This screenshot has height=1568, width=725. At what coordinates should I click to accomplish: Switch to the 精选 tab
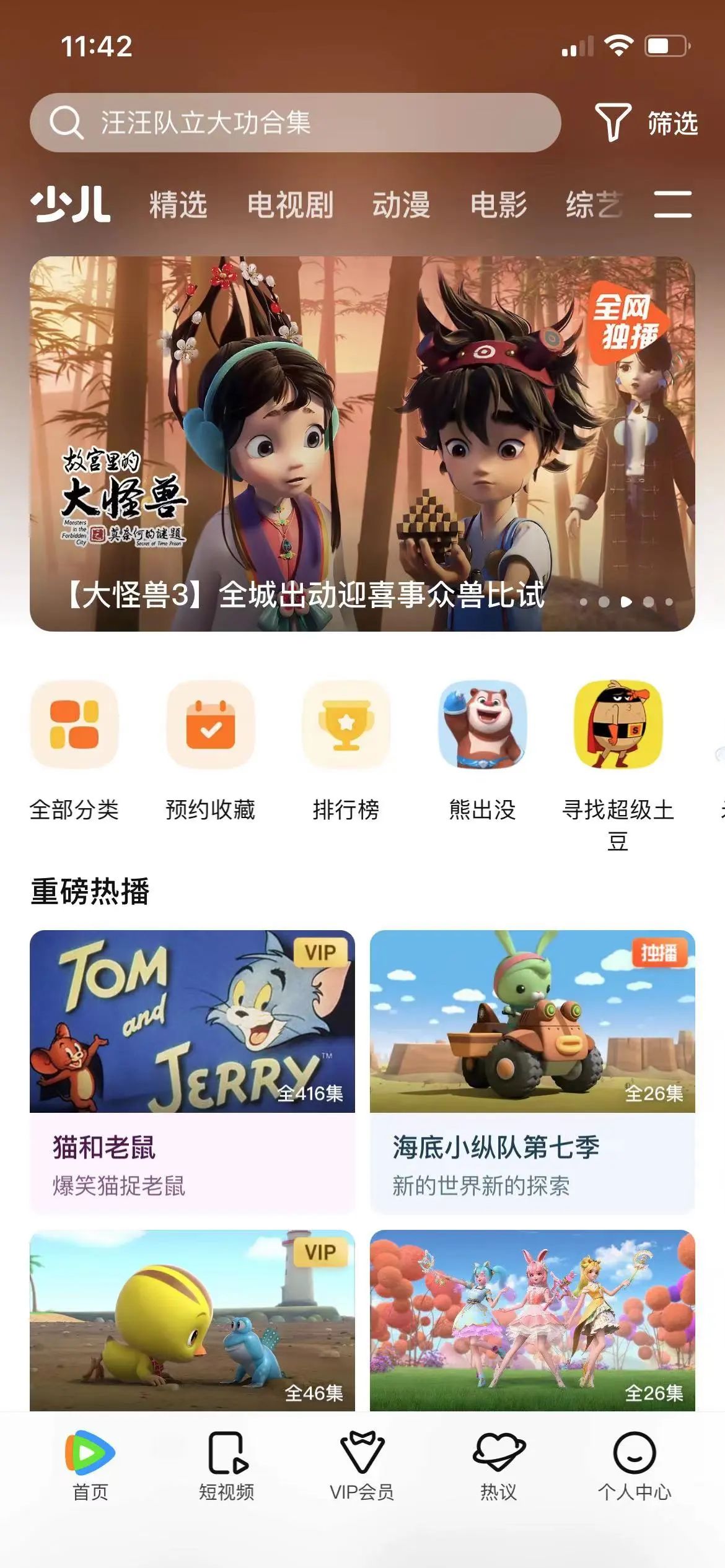[x=178, y=205]
